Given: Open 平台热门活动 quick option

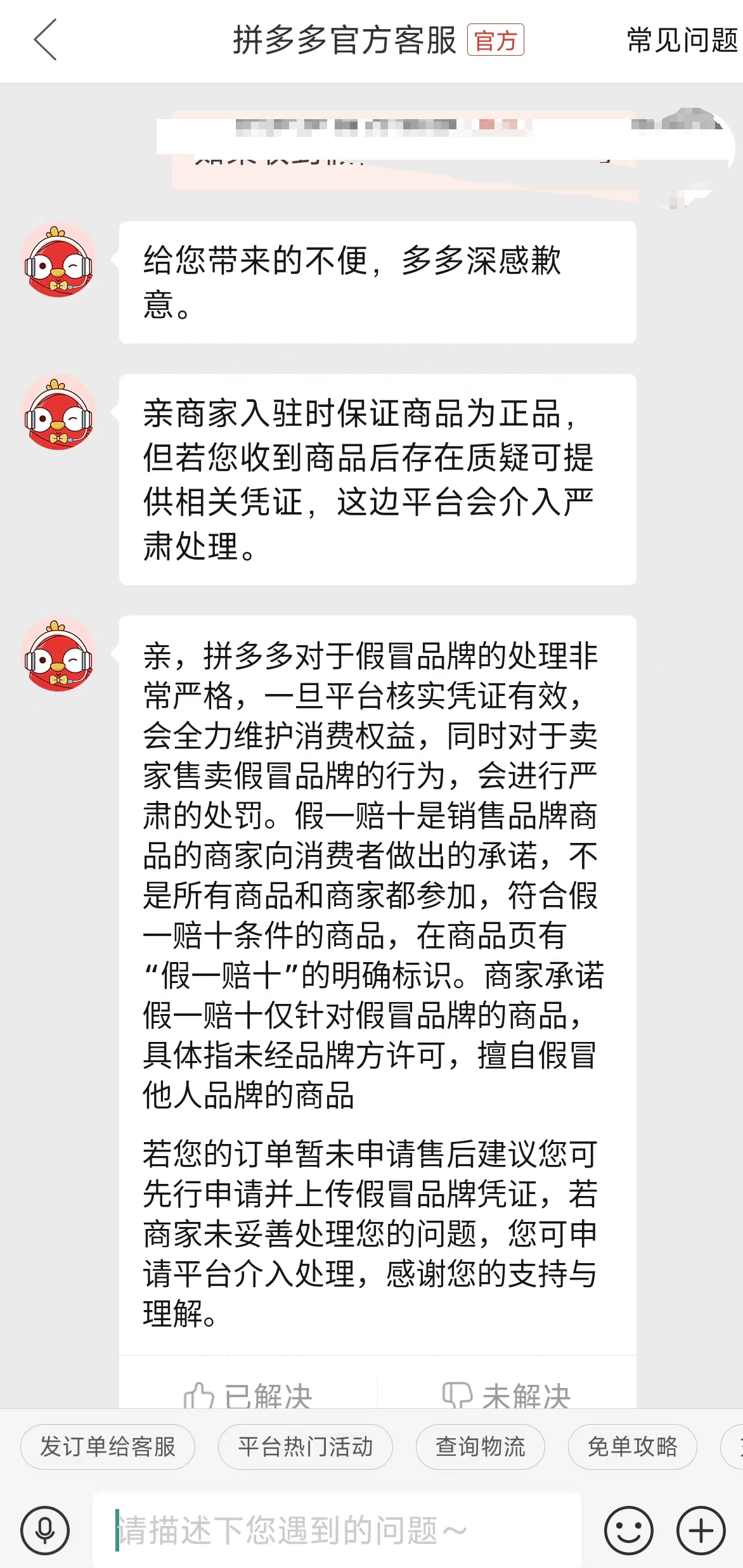Looking at the screenshot, I should pyautogui.click(x=306, y=1447).
